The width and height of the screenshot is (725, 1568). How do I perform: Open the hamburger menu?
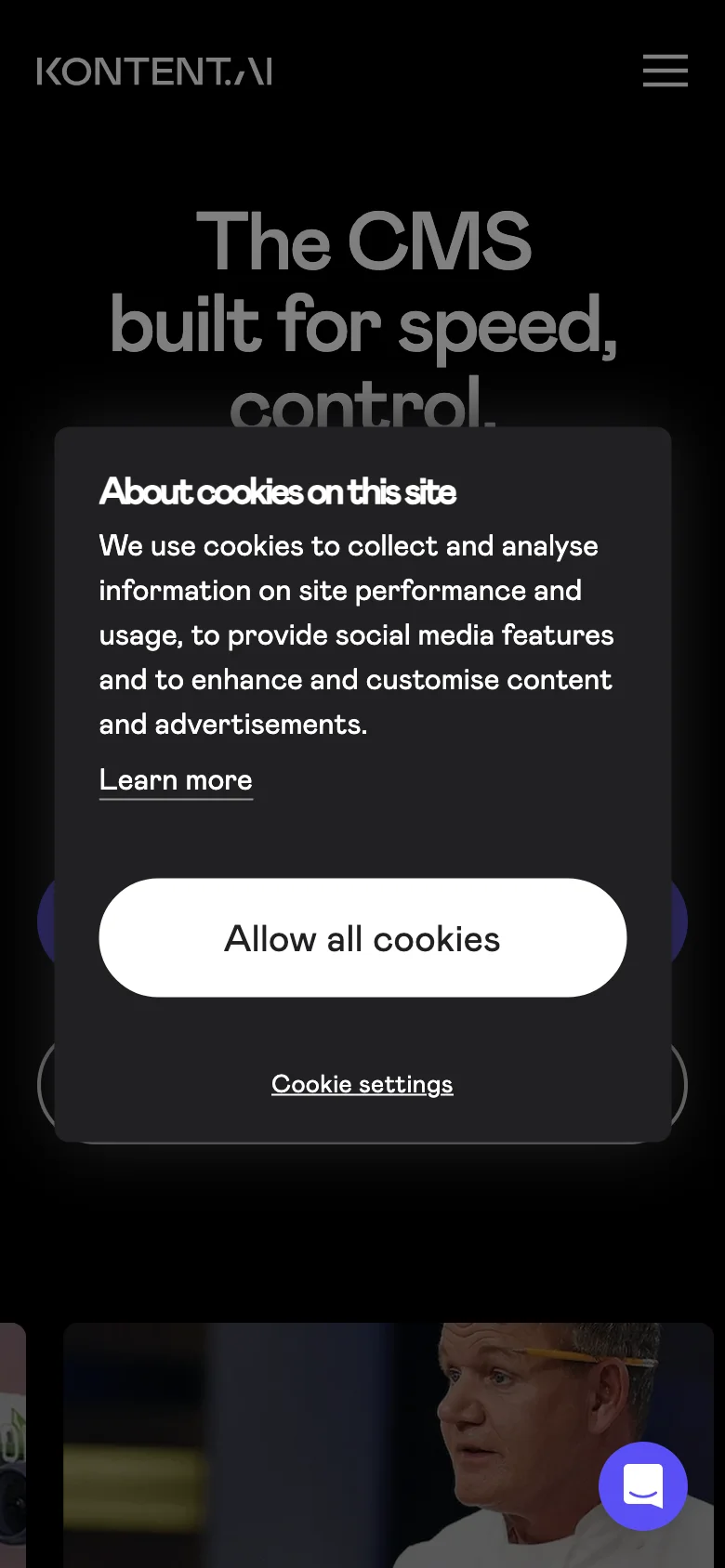click(665, 71)
